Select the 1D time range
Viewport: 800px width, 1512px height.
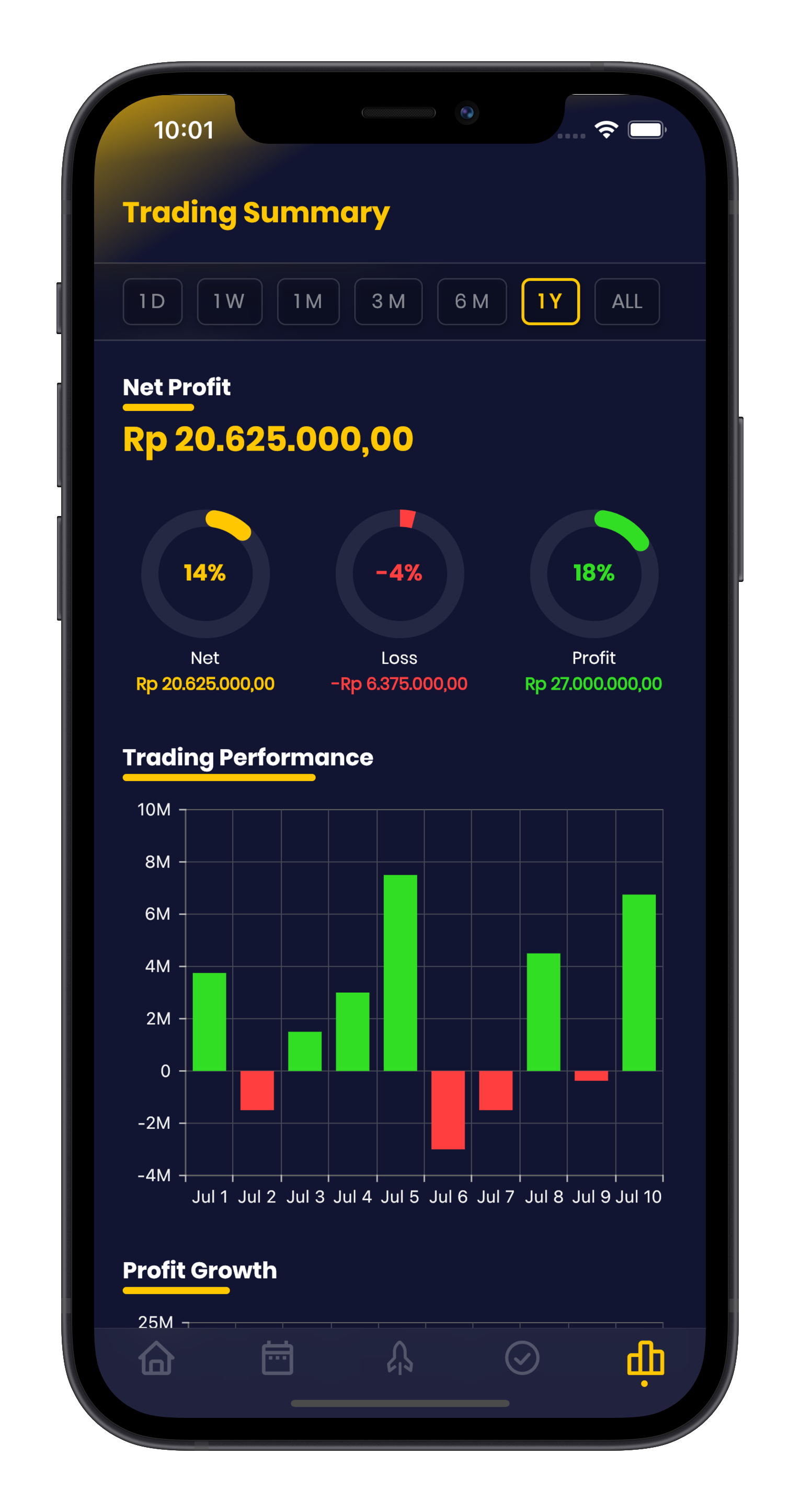coord(152,301)
